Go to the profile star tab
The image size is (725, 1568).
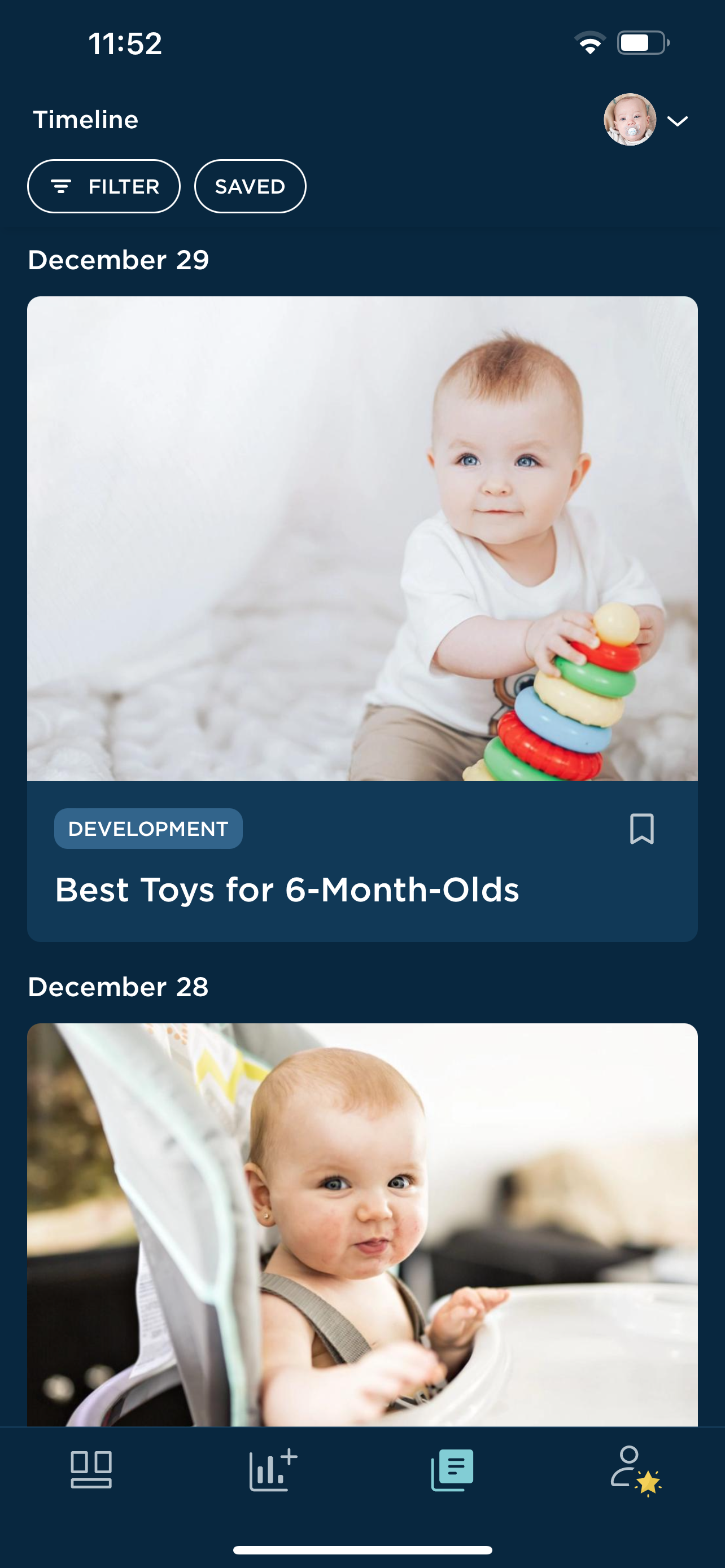point(634,1469)
